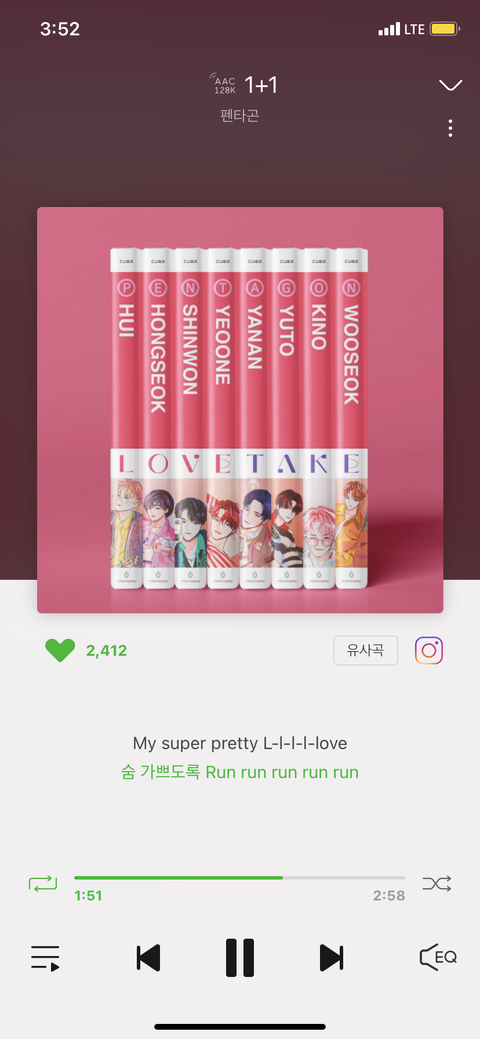Viewport: 480px width, 1039px height.
Task: Open the three-dot overflow menu
Action: [x=450, y=129]
